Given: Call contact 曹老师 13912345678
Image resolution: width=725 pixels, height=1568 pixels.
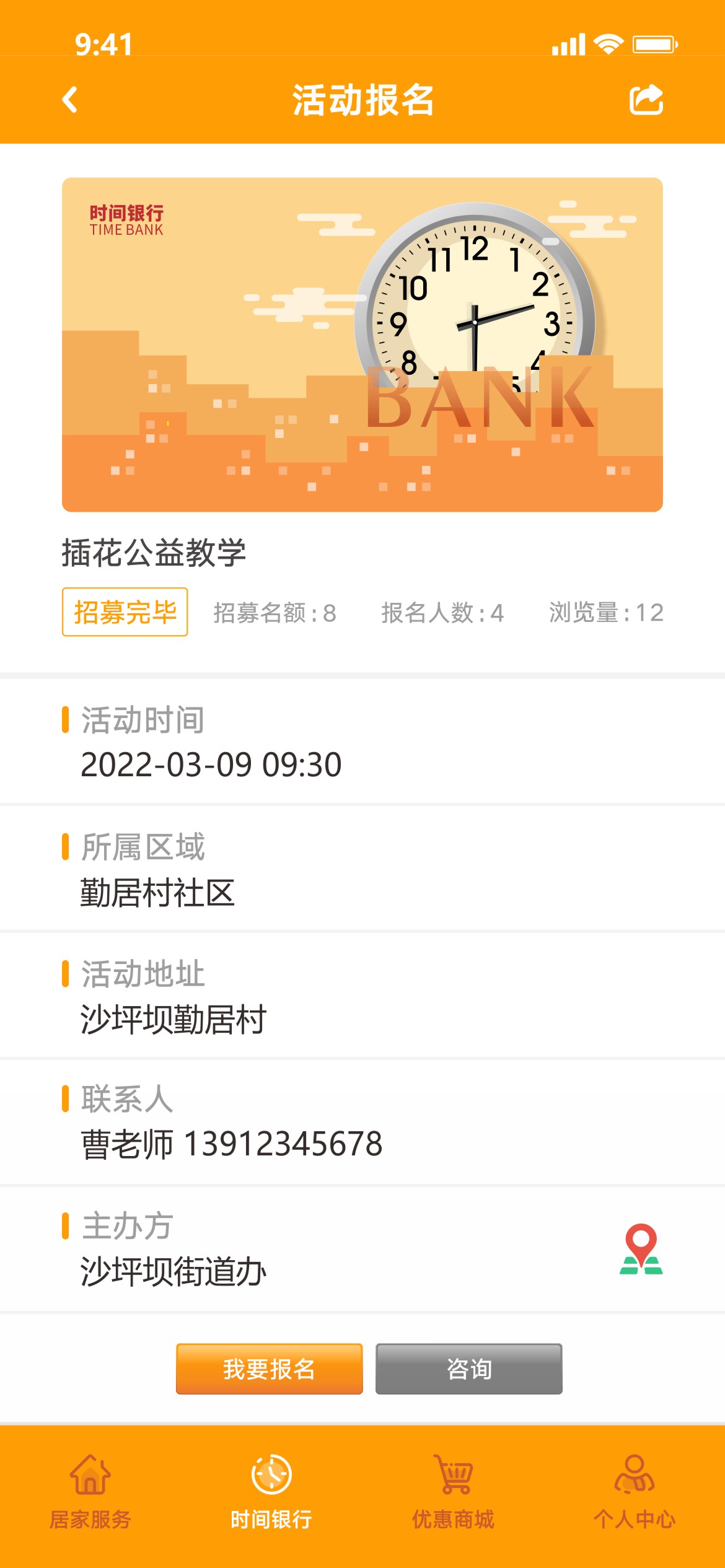Looking at the screenshot, I should point(232,1141).
